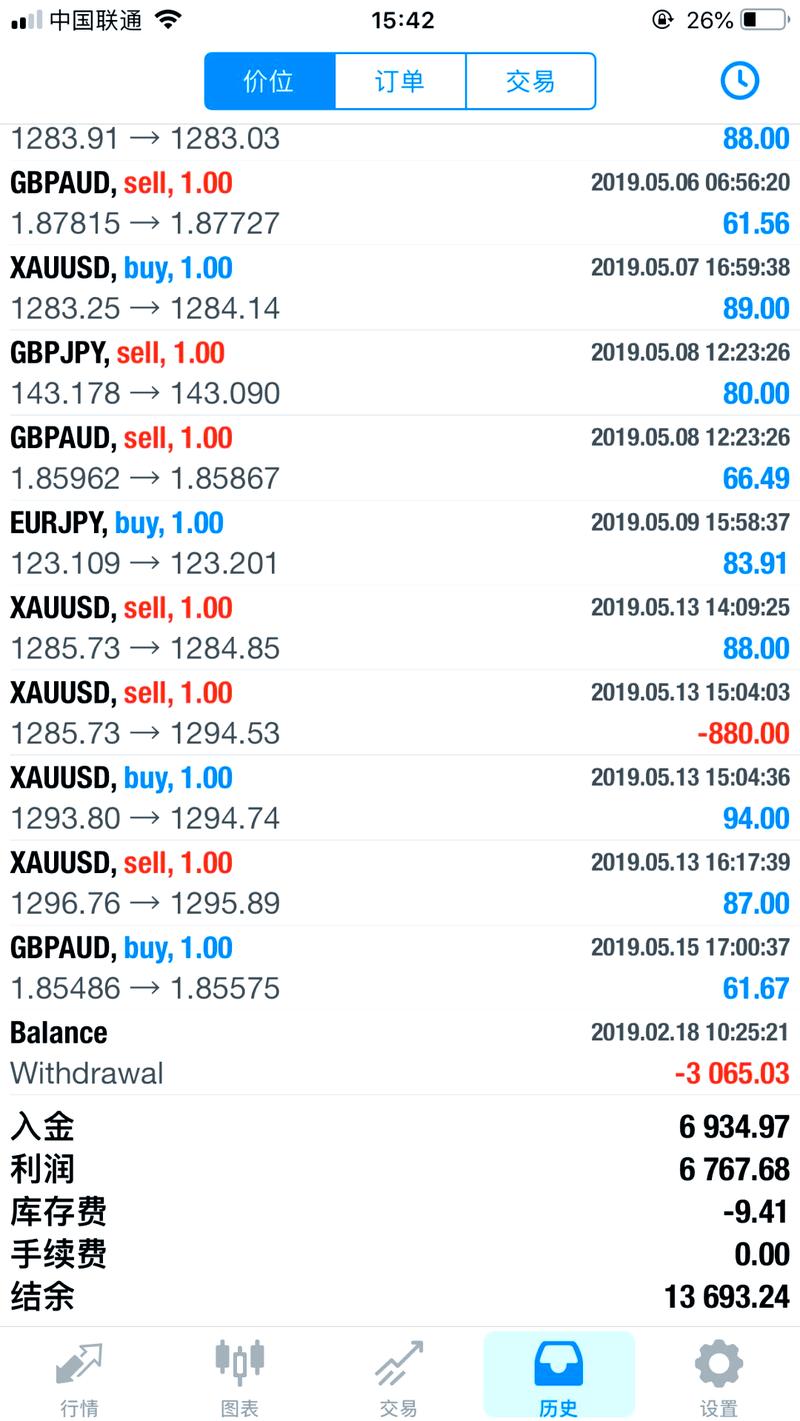This screenshot has height=1421, width=800.
Task: Open the 设置 tab
Action: point(719,1377)
